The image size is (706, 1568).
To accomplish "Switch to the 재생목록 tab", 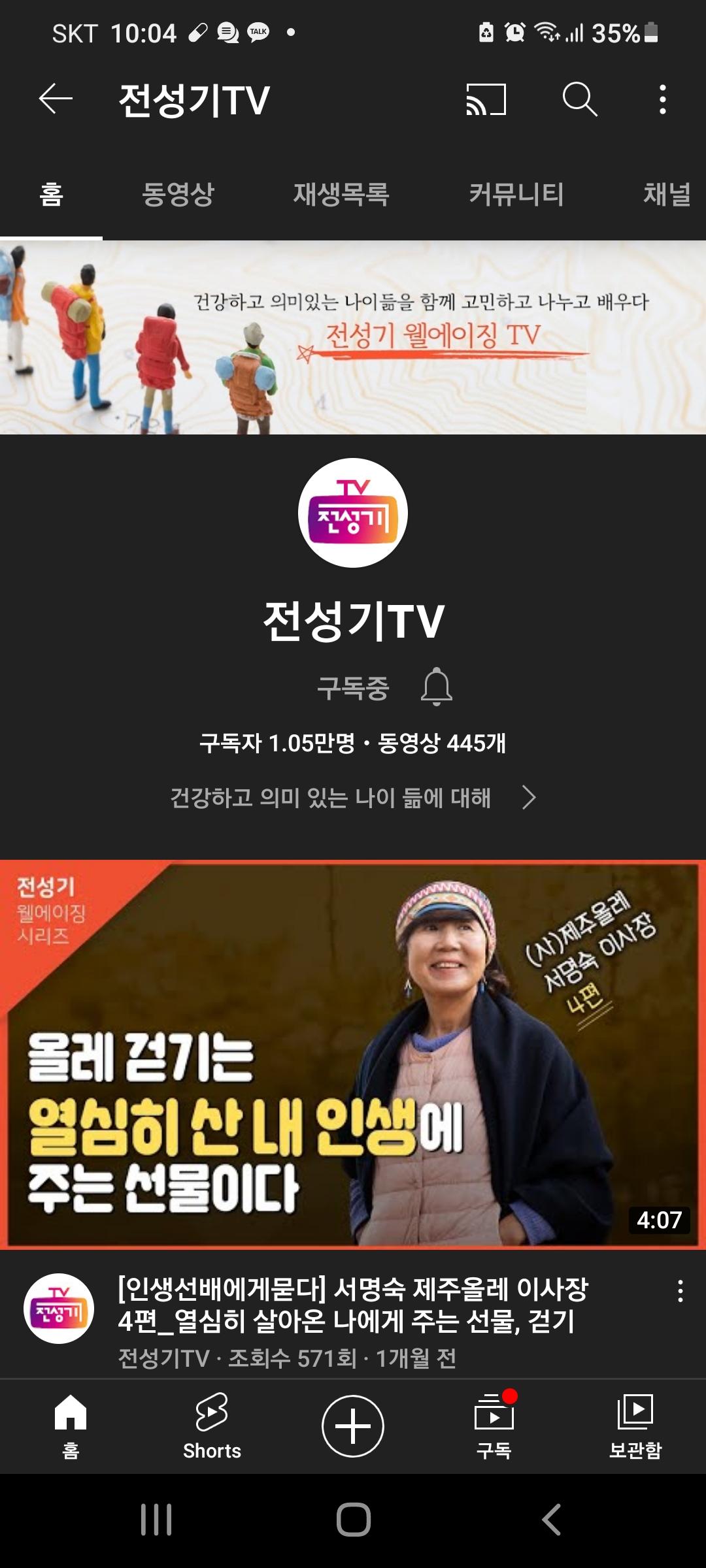I will point(341,194).
